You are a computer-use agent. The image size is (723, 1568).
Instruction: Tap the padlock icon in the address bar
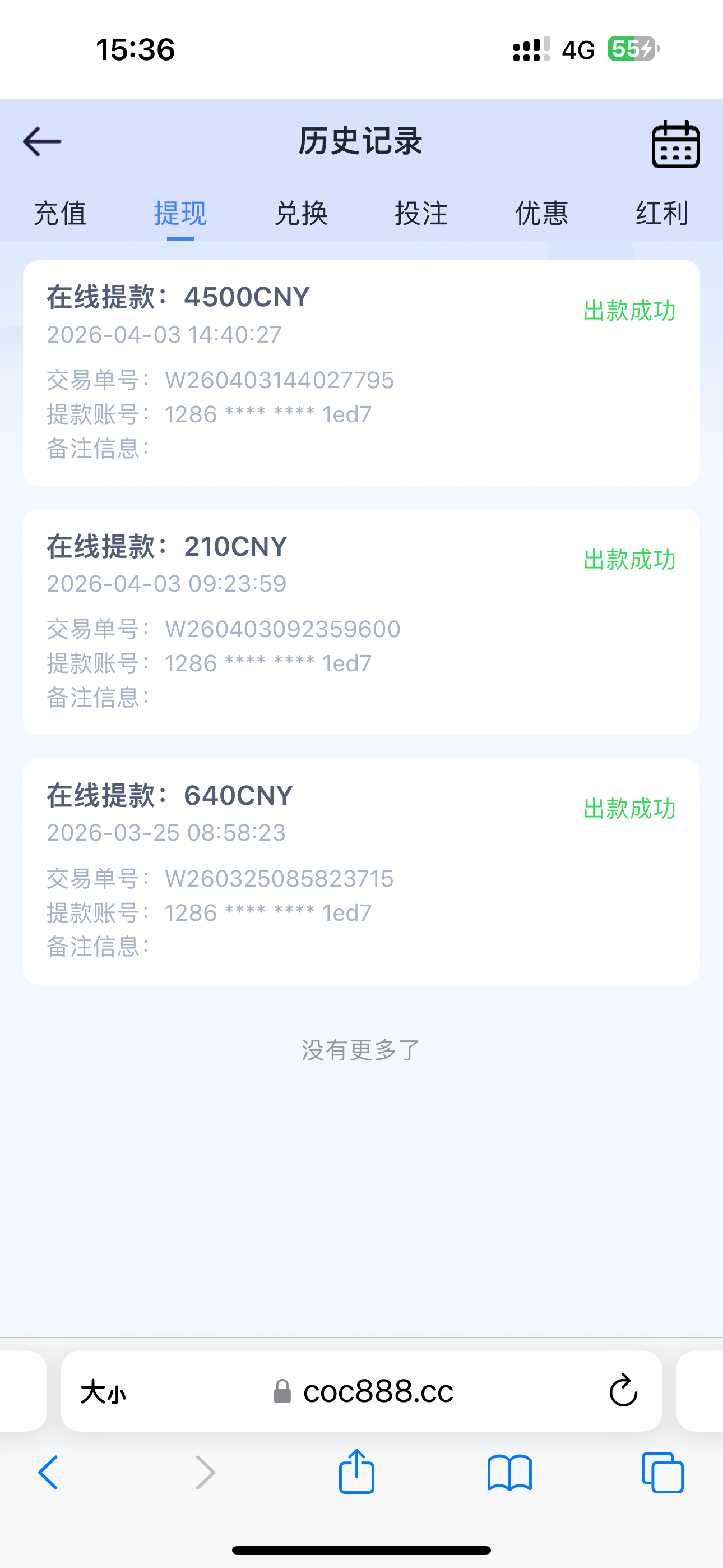[283, 1391]
